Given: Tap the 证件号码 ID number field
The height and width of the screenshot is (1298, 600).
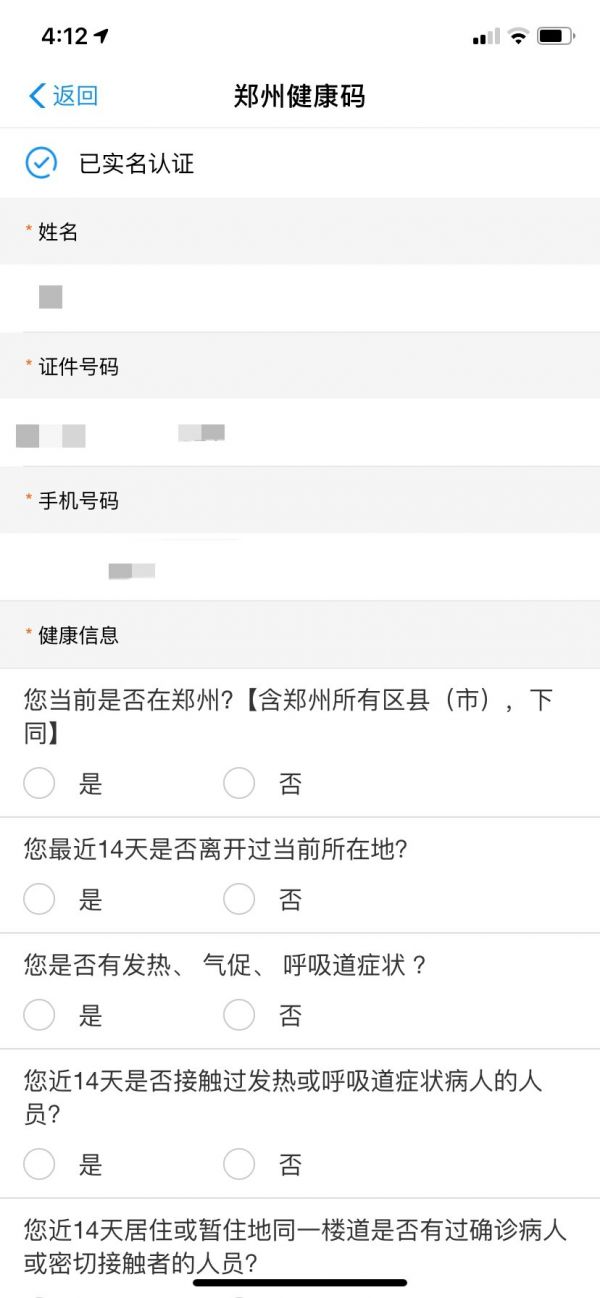Looking at the screenshot, I should [x=300, y=433].
